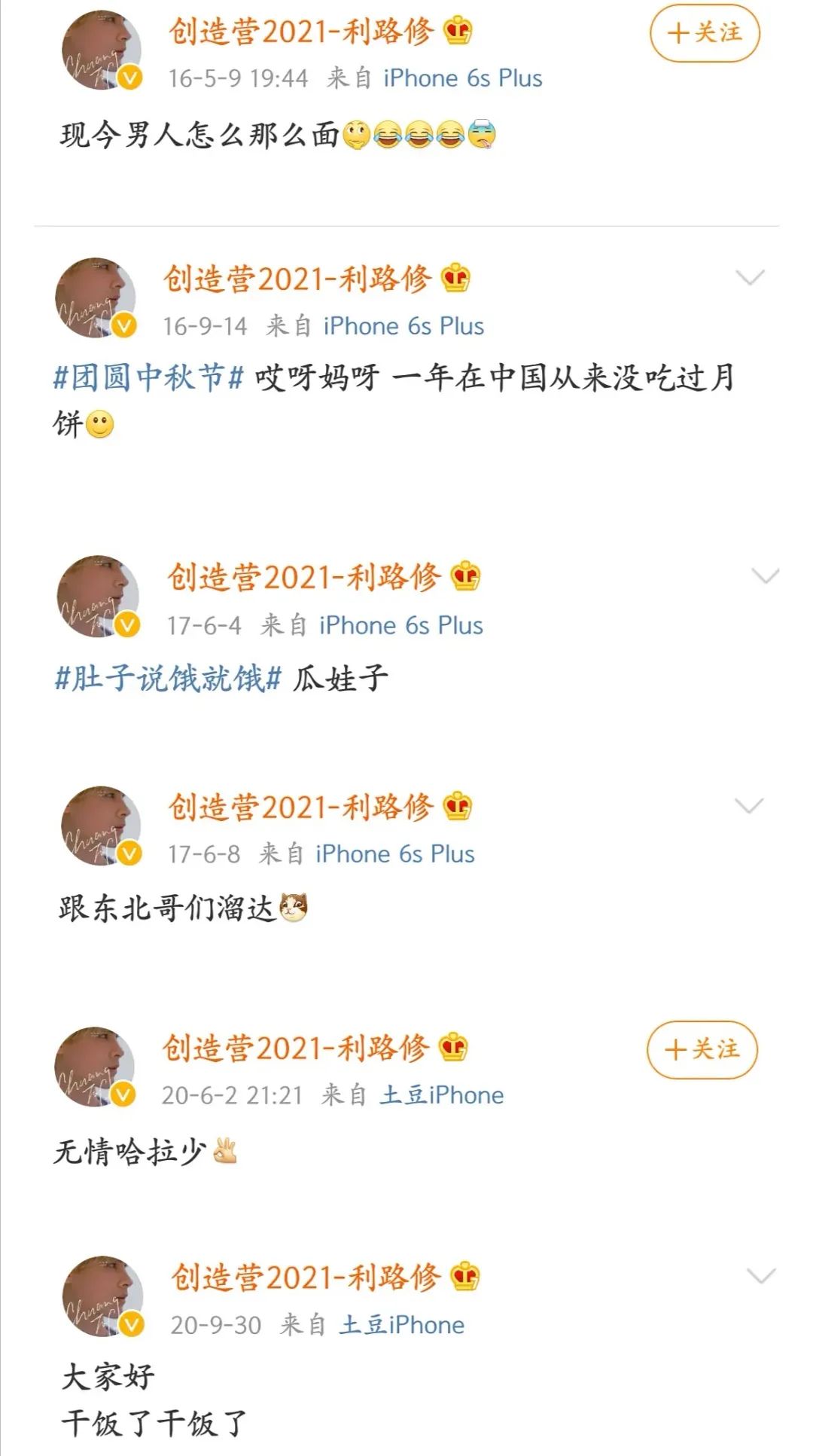Click the iPhone 6s Plus source link on the top post

coord(461,78)
